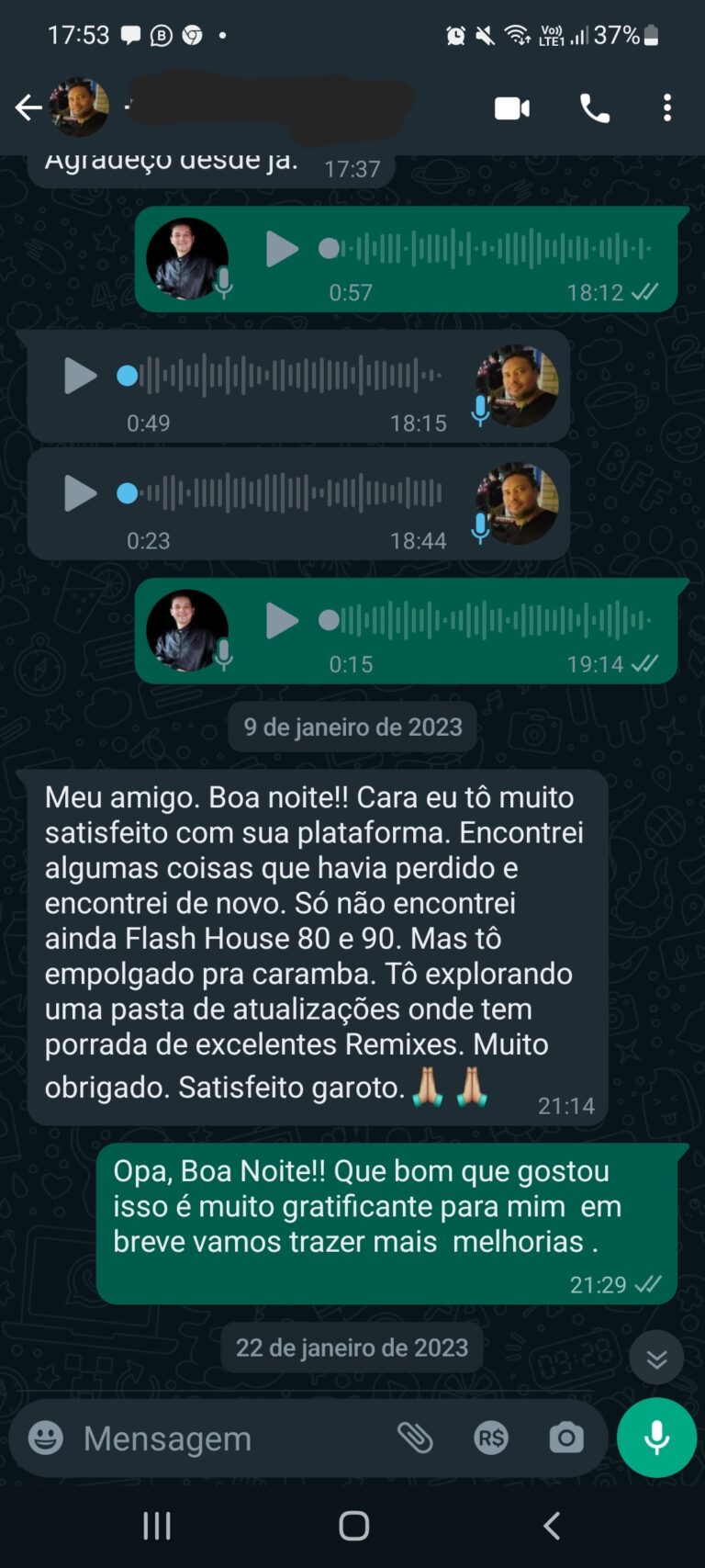Tap the back arrow to leave the chat
705x1568 pixels.
click(x=28, y=107)
